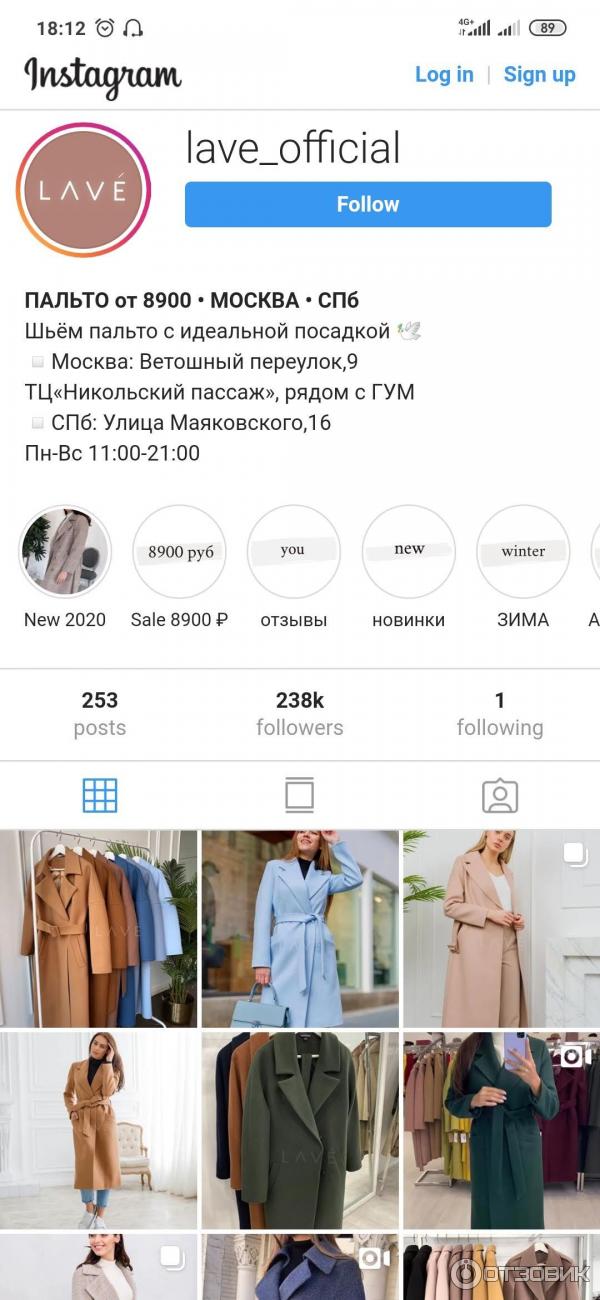Open the lave_official profile picture

[x=83, y=190]
